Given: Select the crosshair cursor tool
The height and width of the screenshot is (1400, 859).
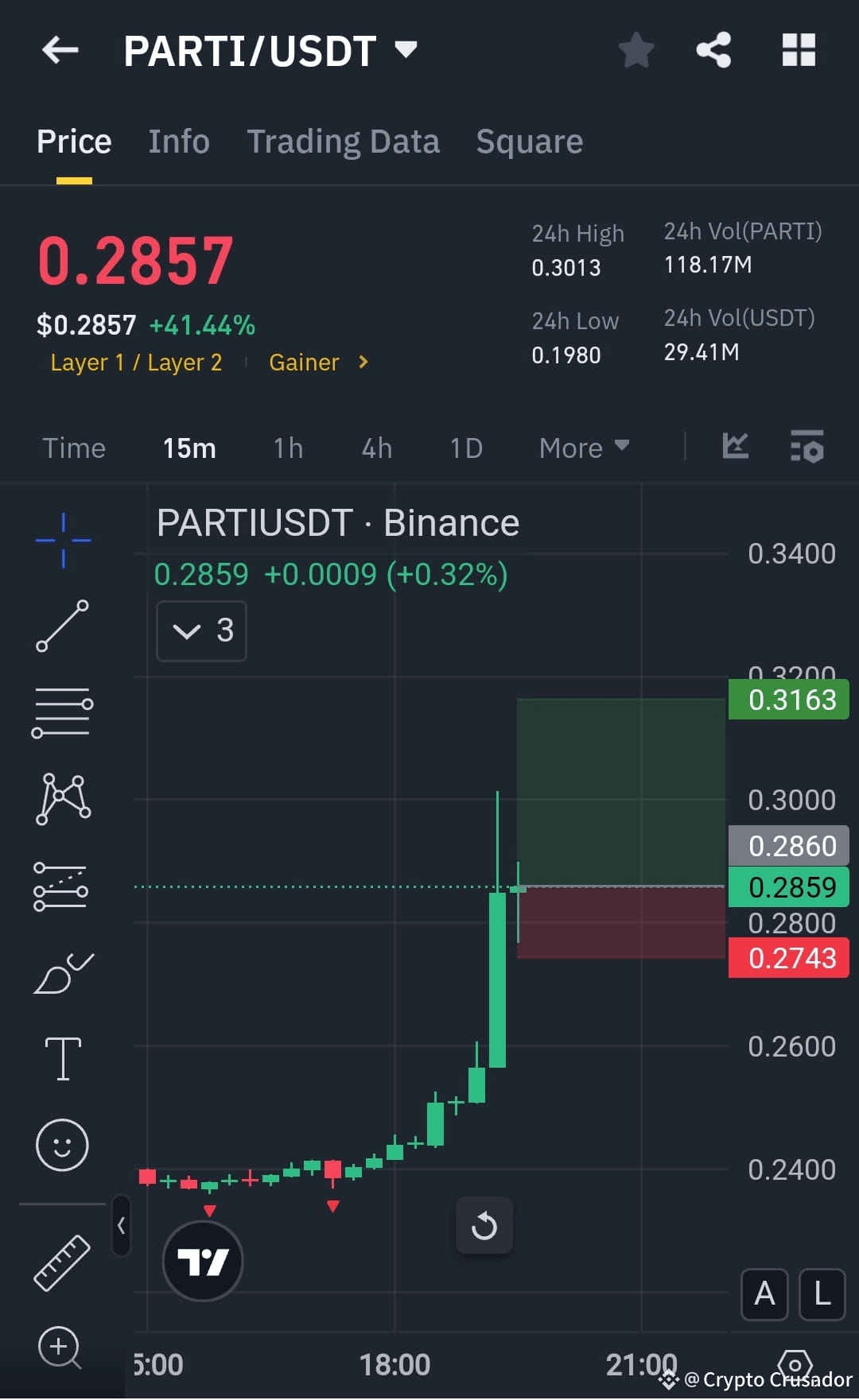Looking at the screenshot, I should pos(62,541).
